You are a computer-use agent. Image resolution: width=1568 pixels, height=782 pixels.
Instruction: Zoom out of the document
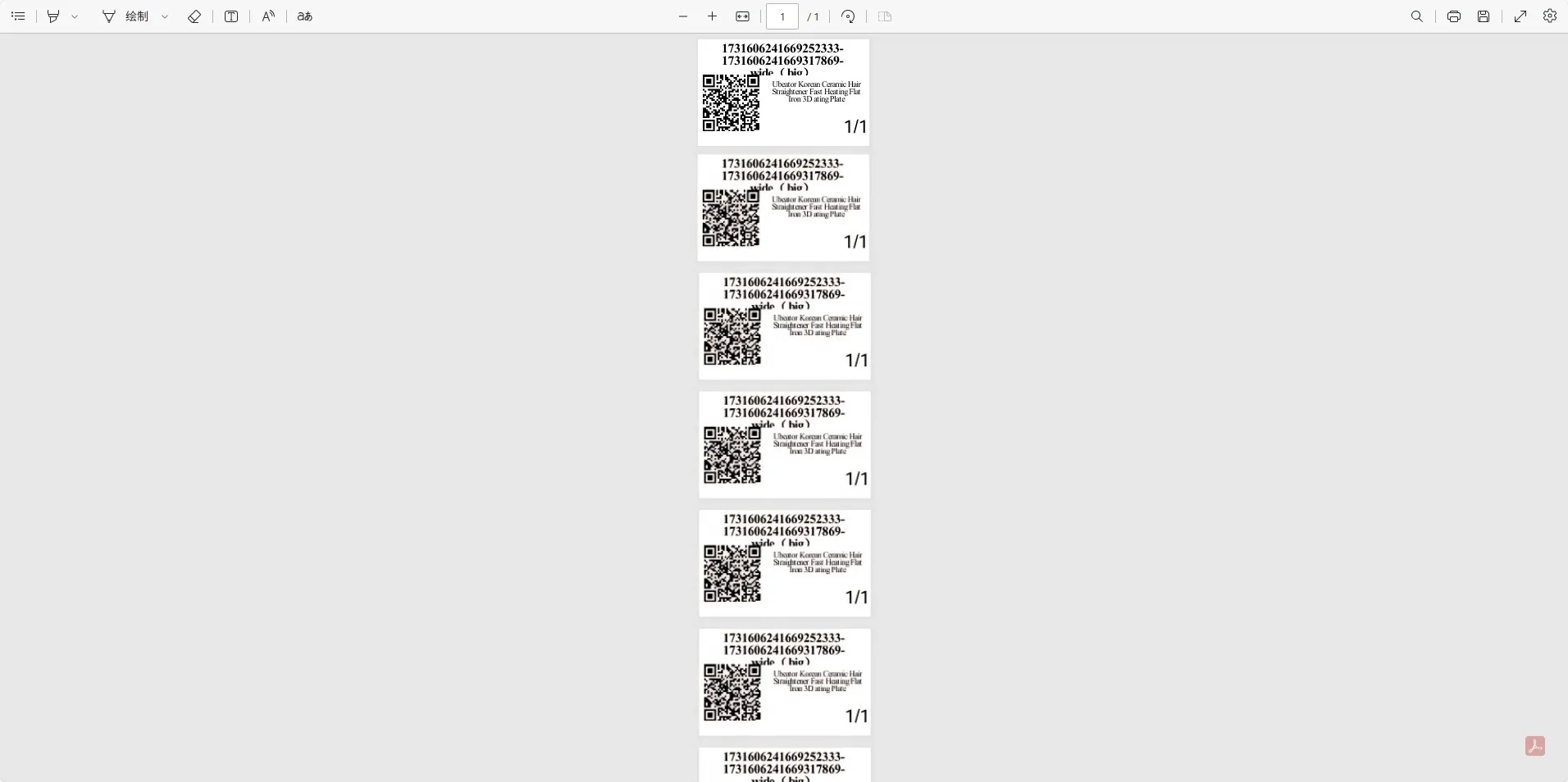point(683,16)
